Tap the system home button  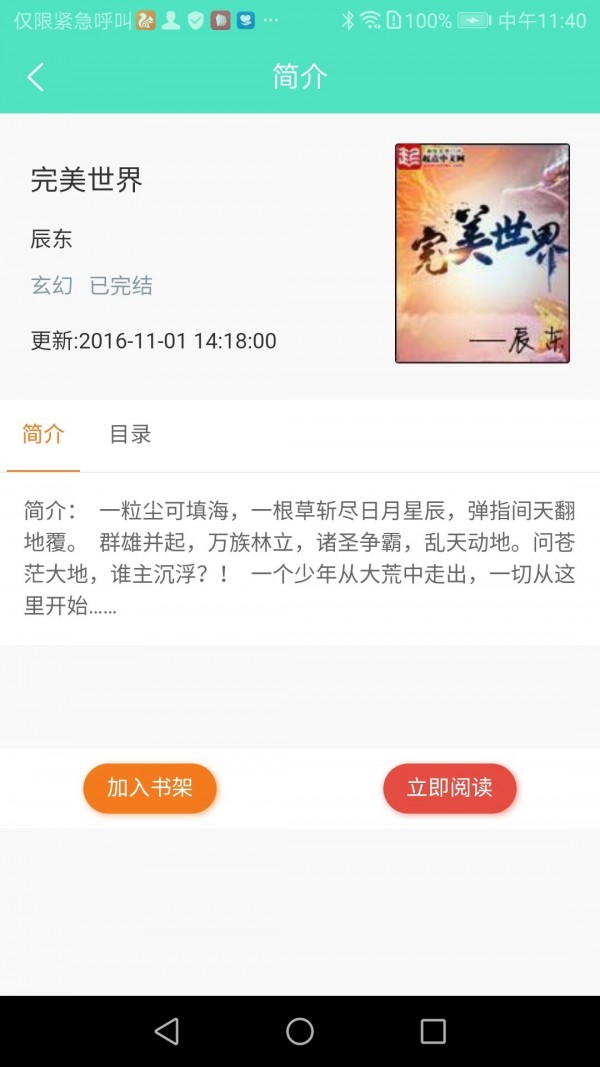(x=300, y=1031)
